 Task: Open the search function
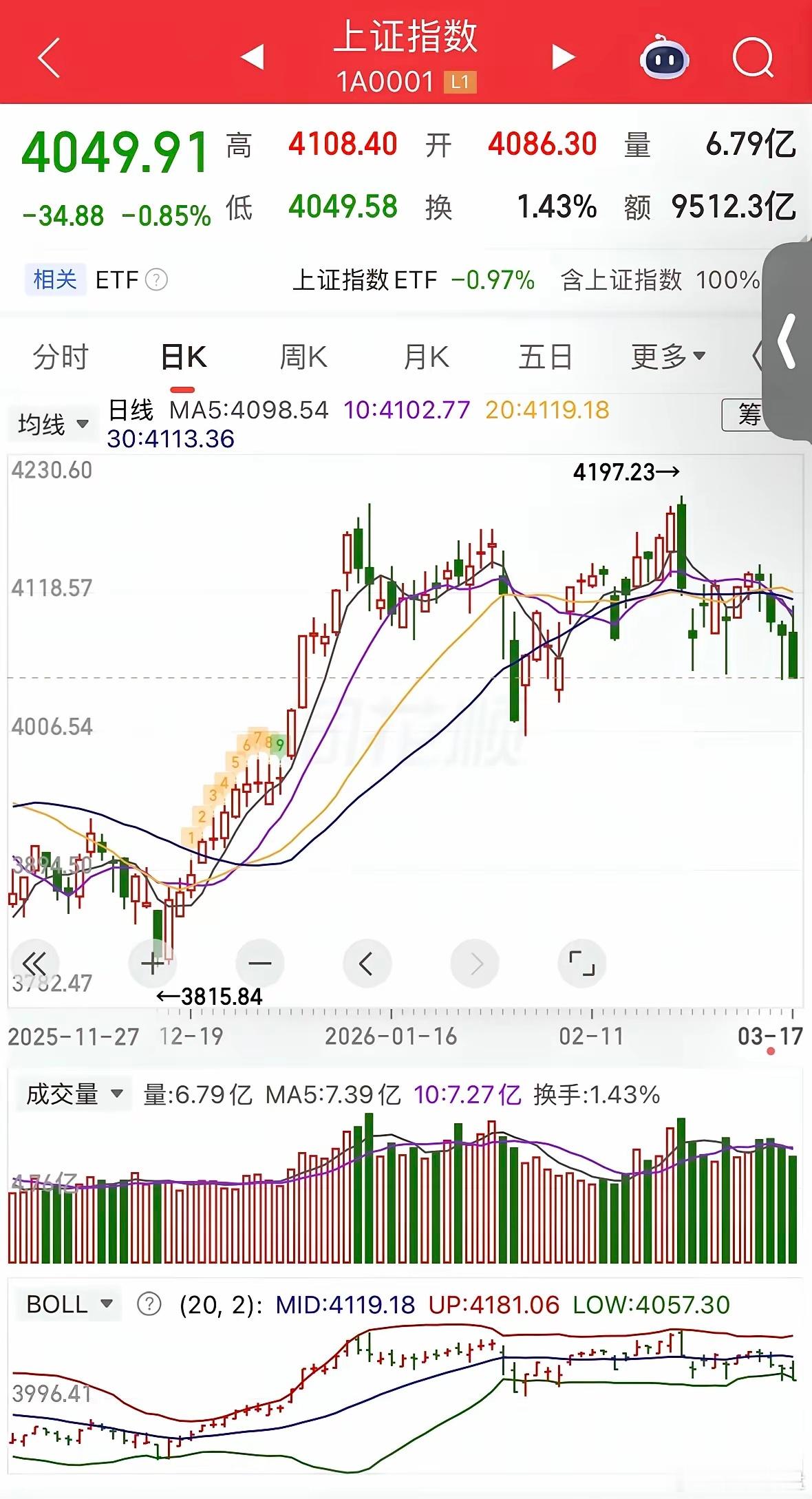(751, 58)
